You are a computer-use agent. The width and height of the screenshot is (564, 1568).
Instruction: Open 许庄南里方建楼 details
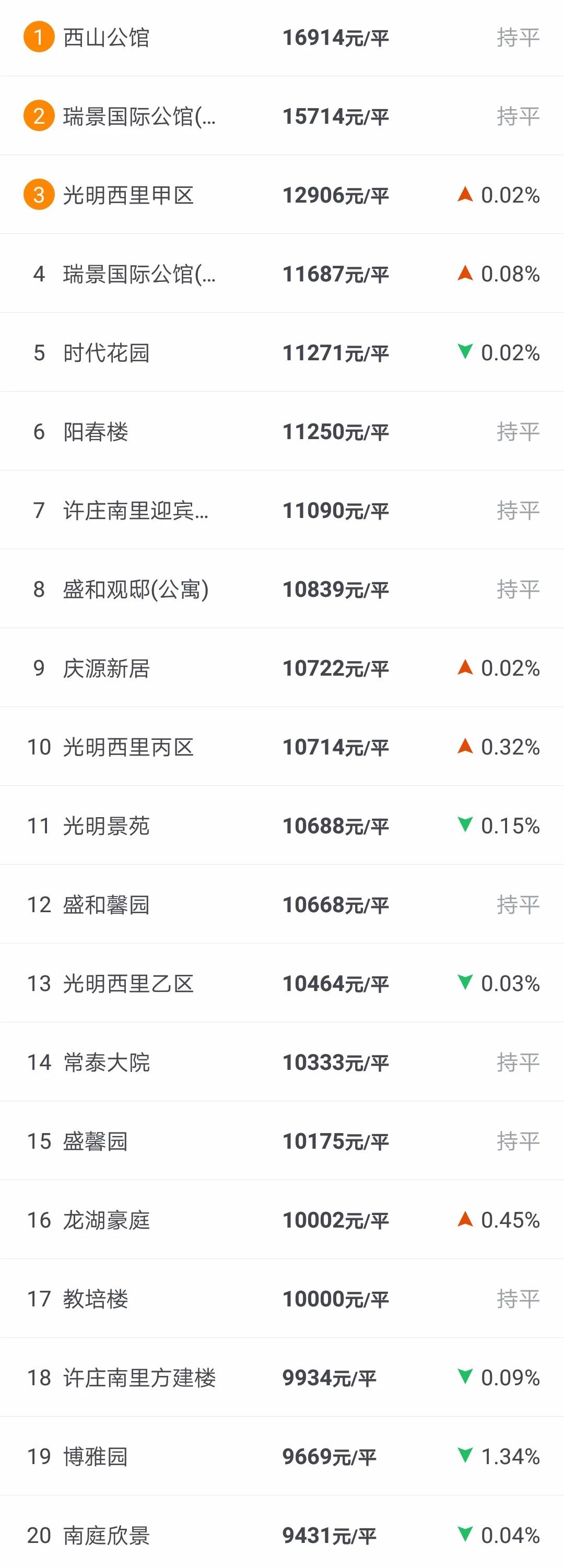tap(139, 1377)
